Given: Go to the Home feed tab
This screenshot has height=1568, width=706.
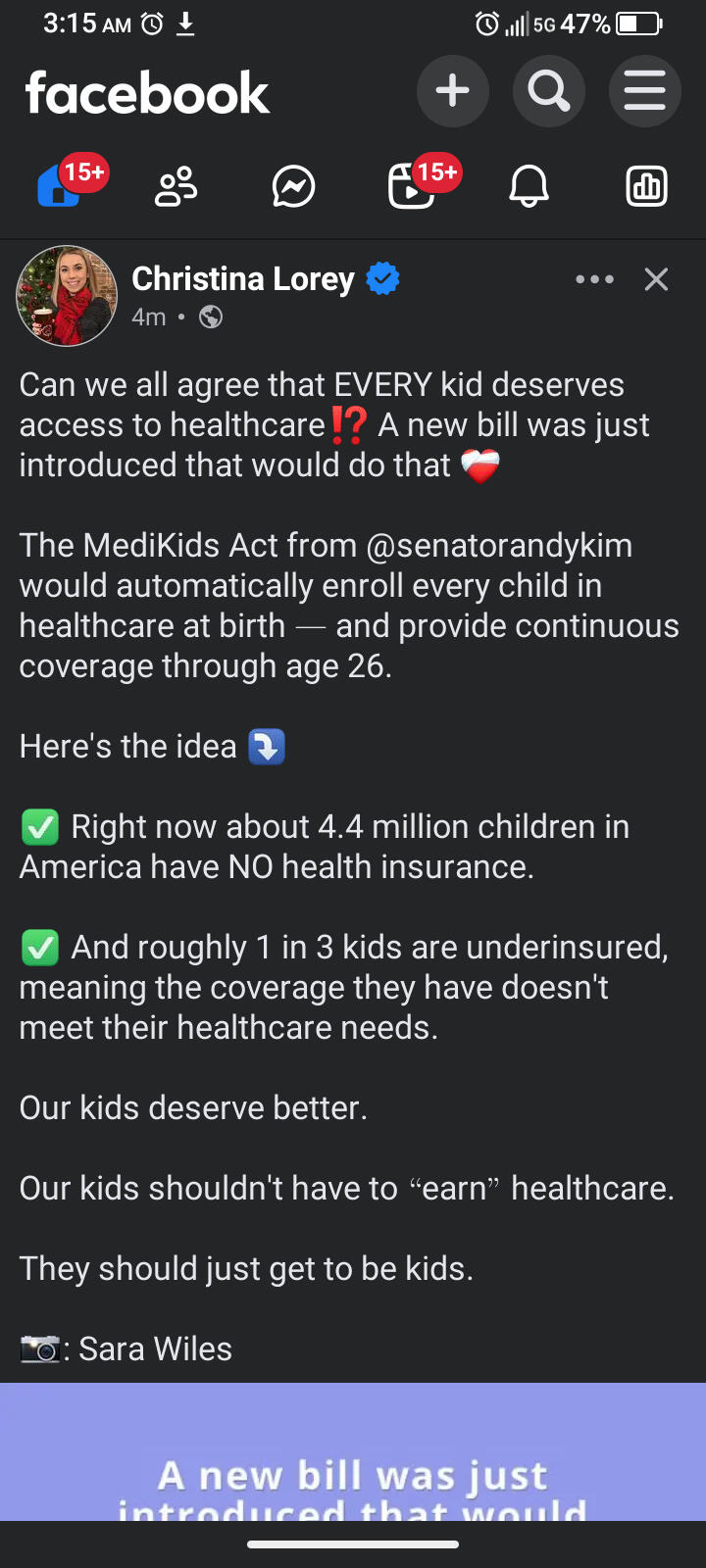Looking at the screenshot, I should click(59, 184).
